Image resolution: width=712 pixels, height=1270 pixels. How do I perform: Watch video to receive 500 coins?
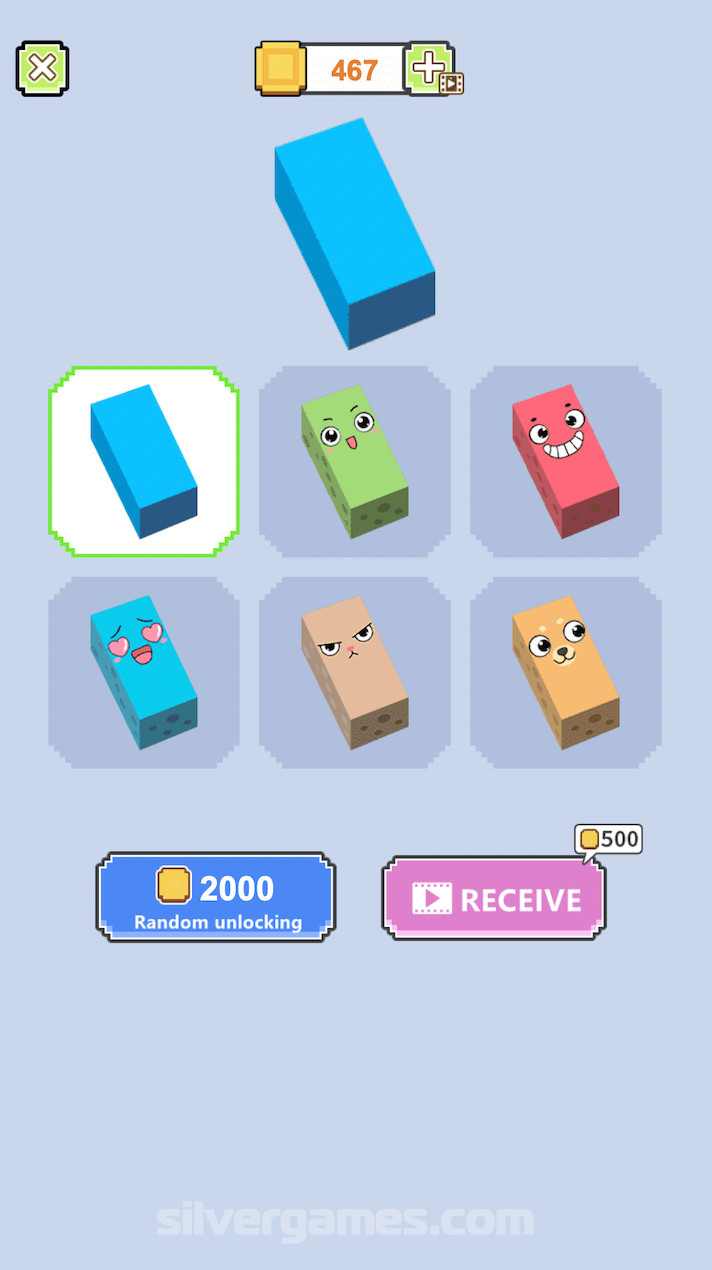[x=494, y=898]
